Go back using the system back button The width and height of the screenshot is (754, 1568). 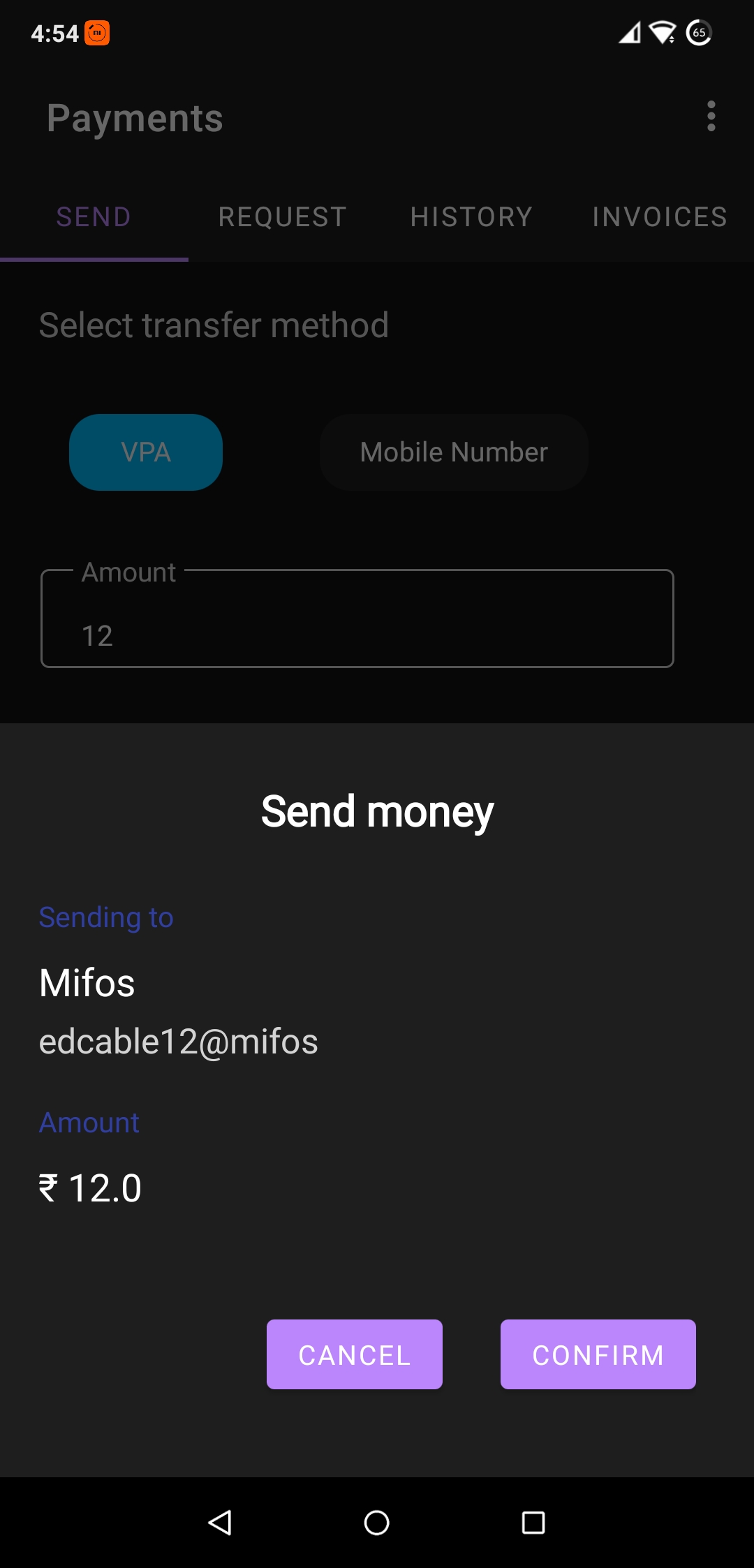220,1523
